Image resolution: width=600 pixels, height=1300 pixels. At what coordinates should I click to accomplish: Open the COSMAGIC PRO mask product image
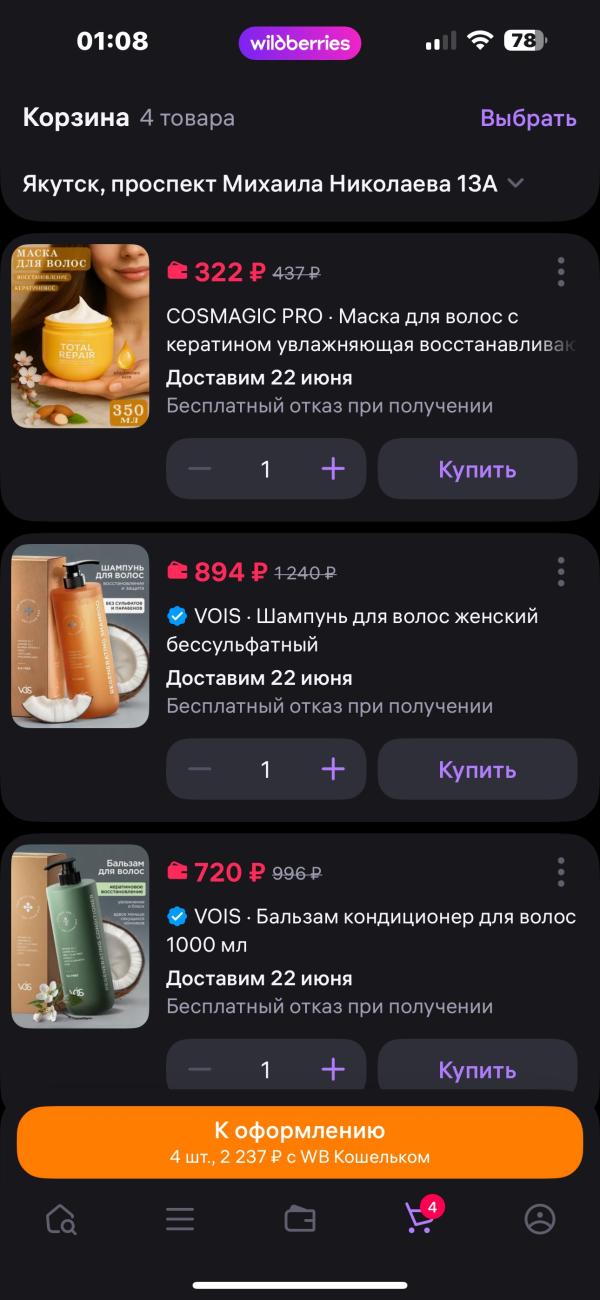80,336
